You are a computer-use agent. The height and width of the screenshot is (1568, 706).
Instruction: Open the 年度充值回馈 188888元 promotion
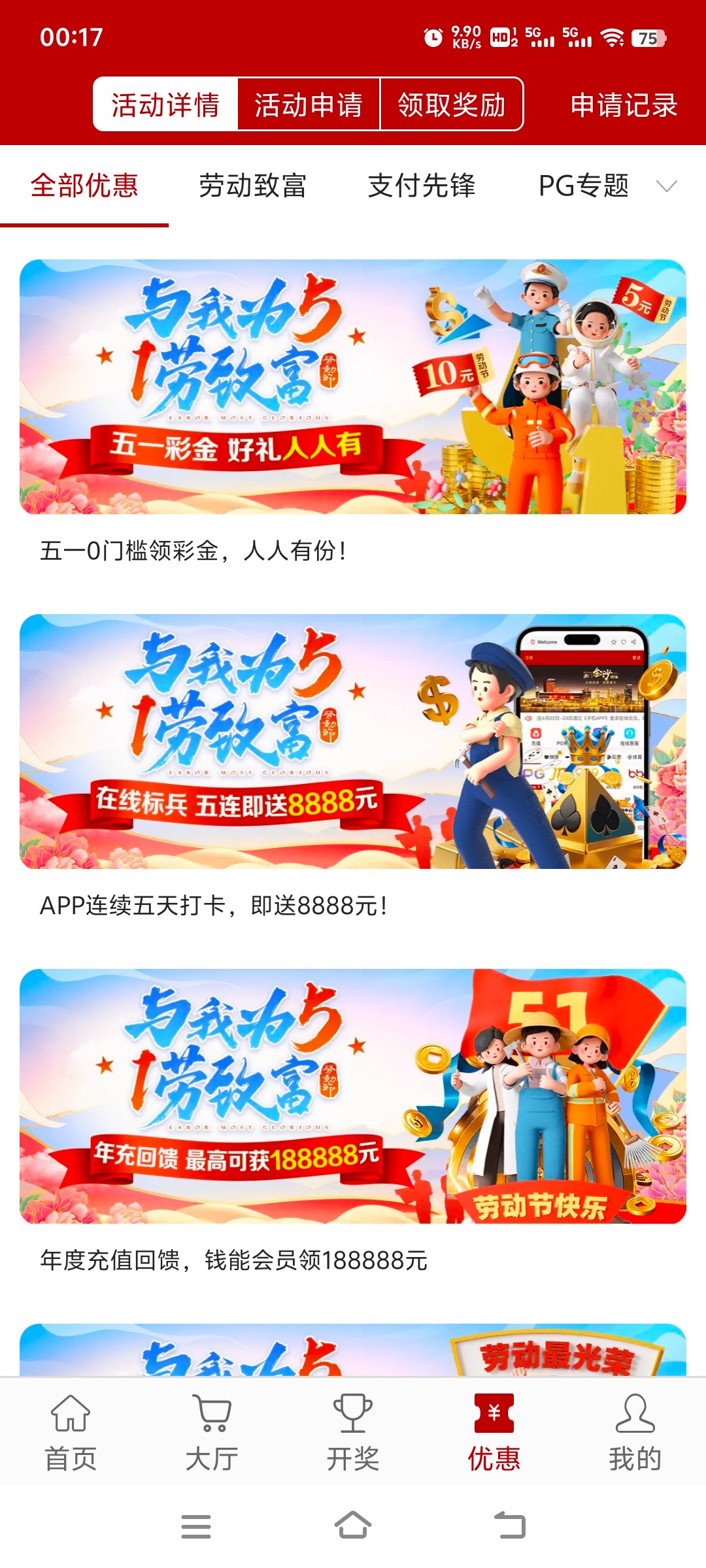(353, 1096)
